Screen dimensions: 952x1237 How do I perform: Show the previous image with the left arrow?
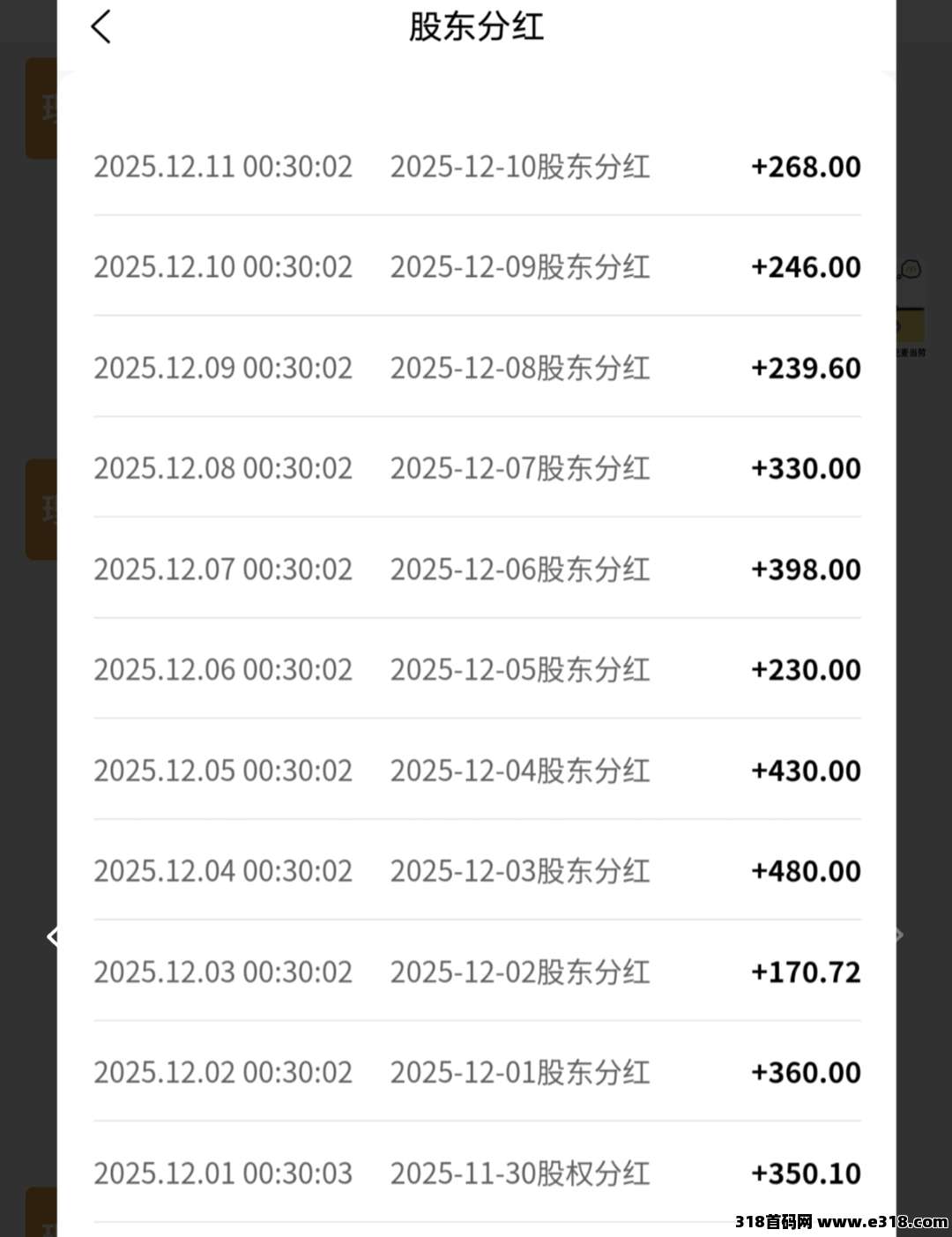point(52,935)
